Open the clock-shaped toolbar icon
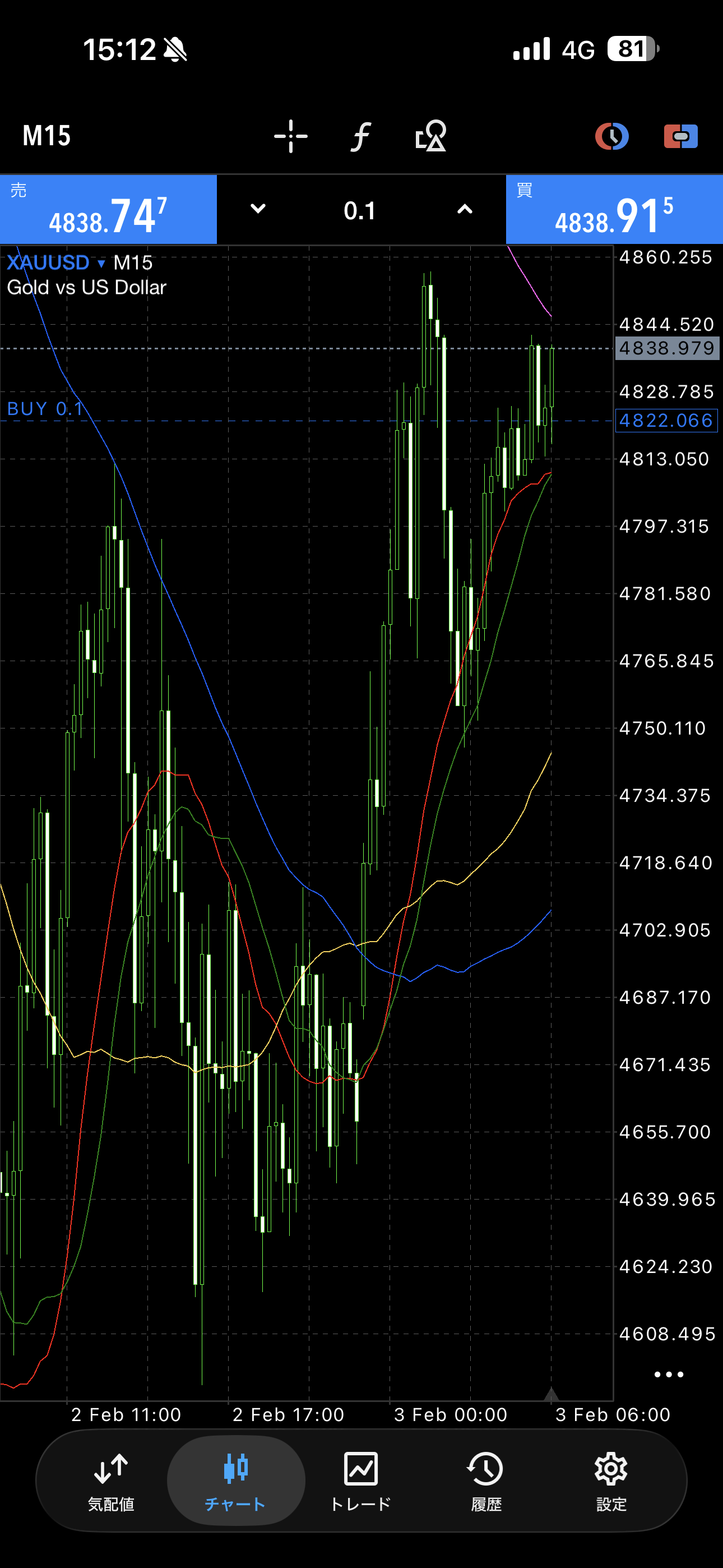This screenshot has width=723, height=1568. point(611,136)
